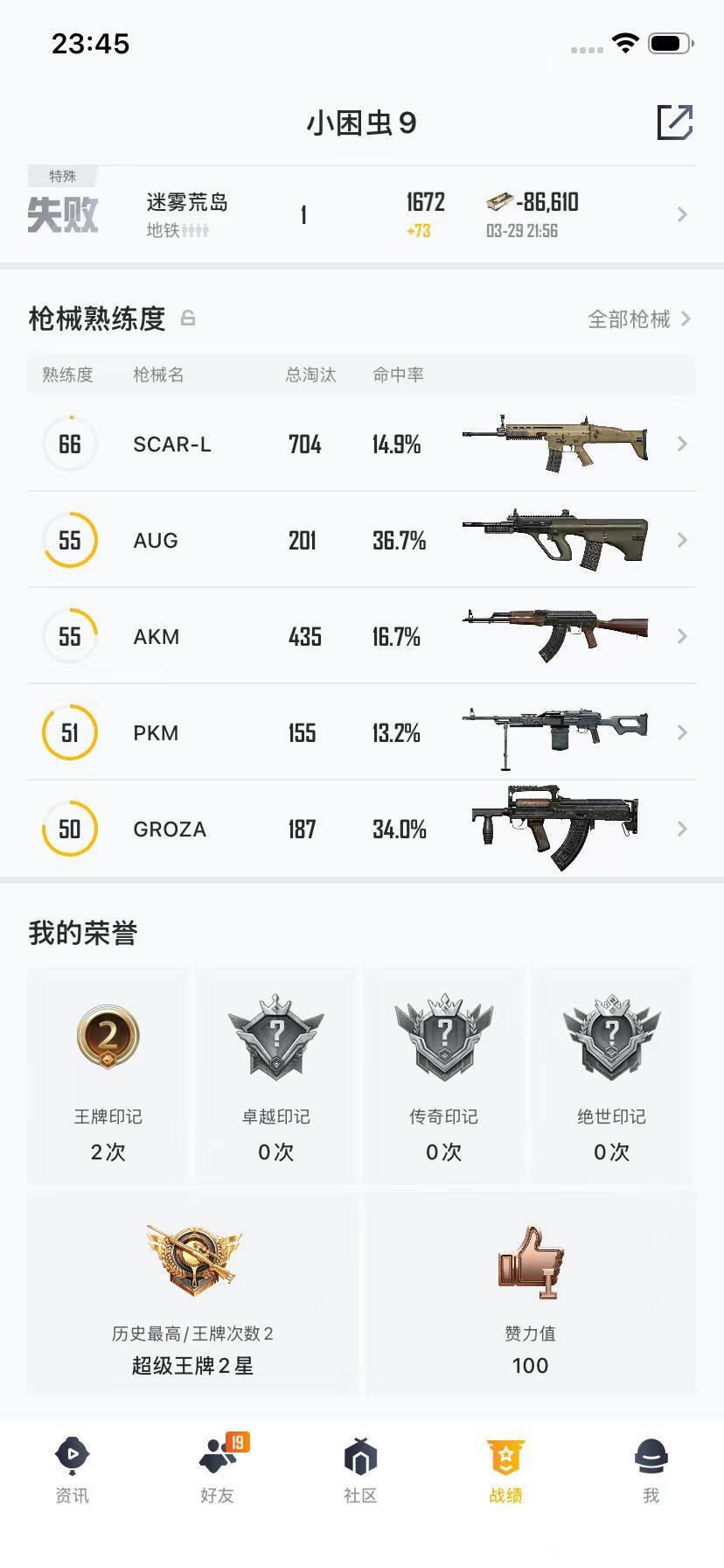
Task: Tap the lock icon beside 枪械熟练度
Action: coord(190,318)
